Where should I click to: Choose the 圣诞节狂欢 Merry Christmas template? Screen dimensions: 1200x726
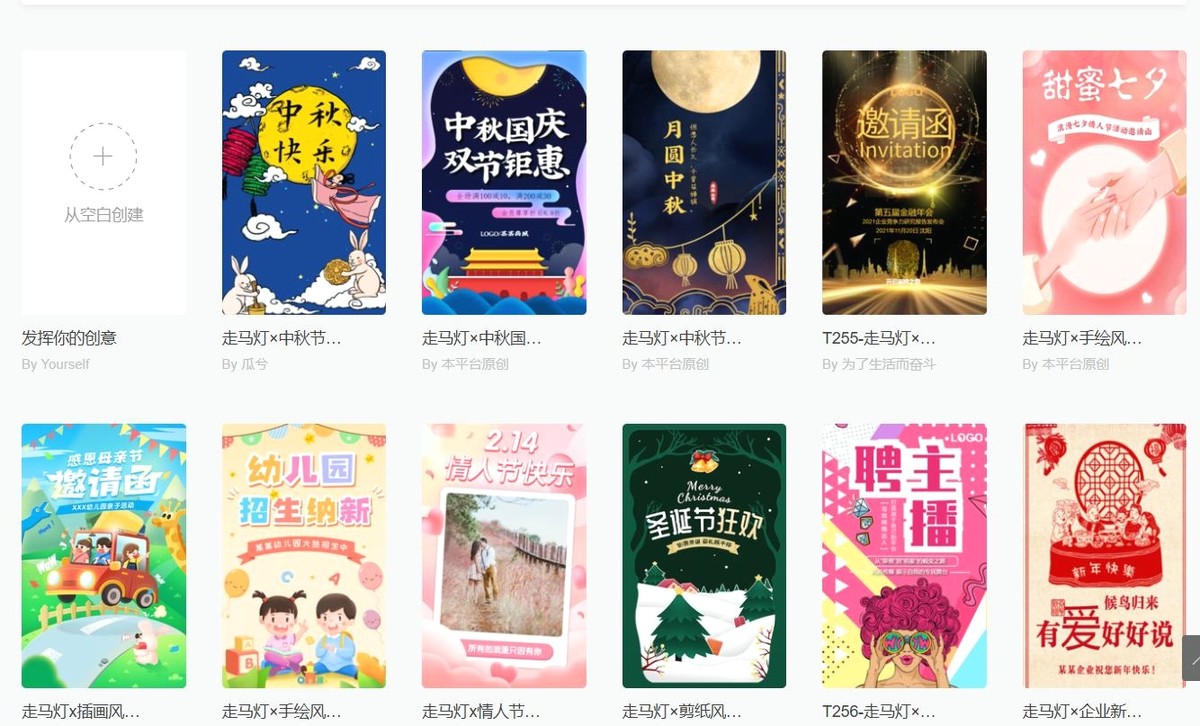(x=704, y=555)
